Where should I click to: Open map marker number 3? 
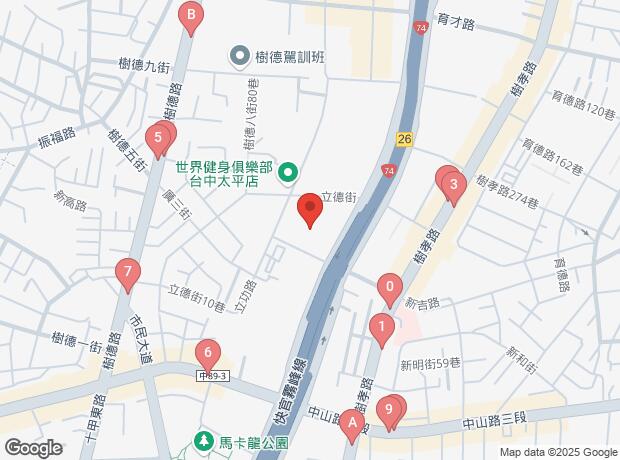(453, 185)
